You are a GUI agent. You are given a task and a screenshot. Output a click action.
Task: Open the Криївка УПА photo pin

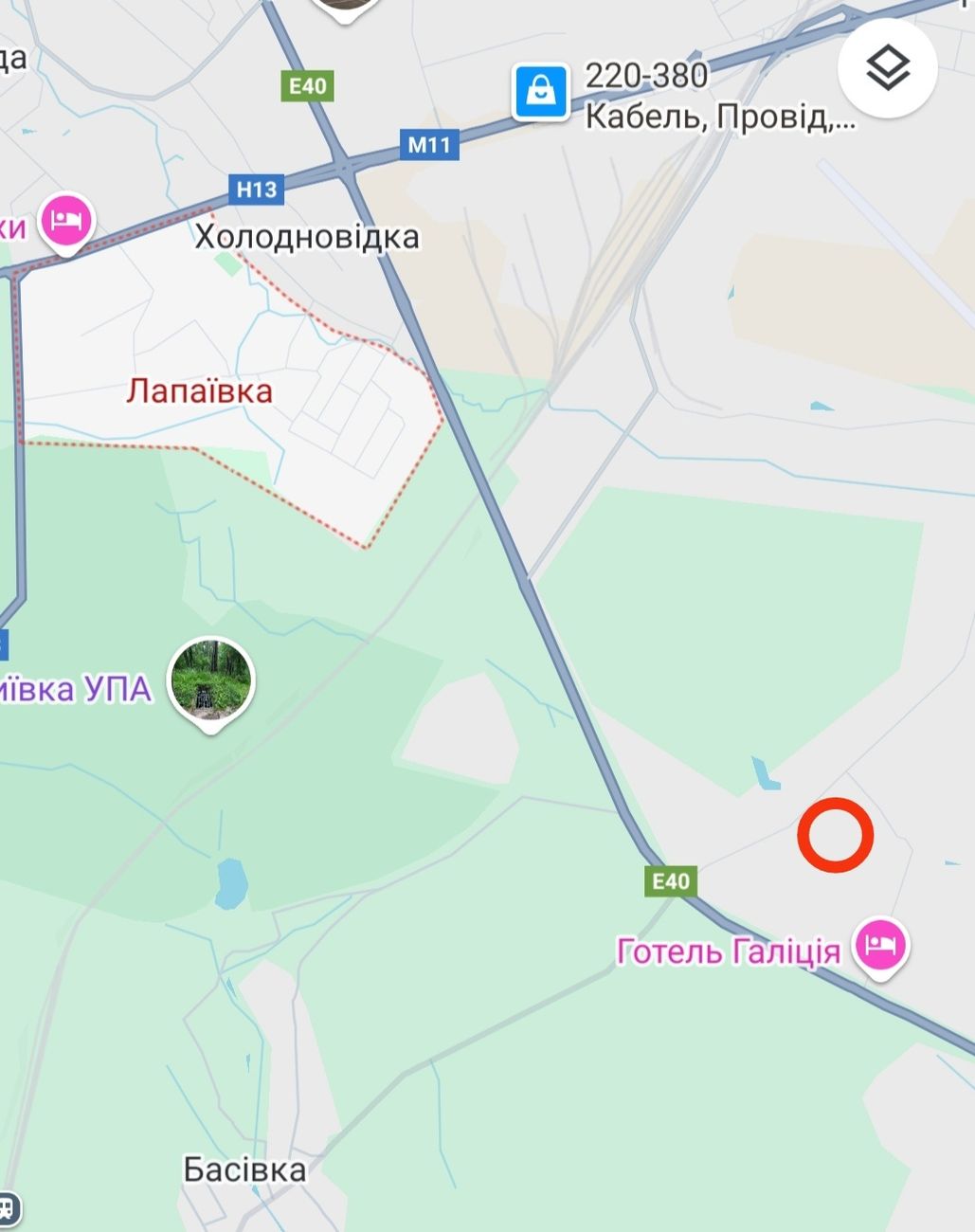pyautogui.click(x=211, y=680)
